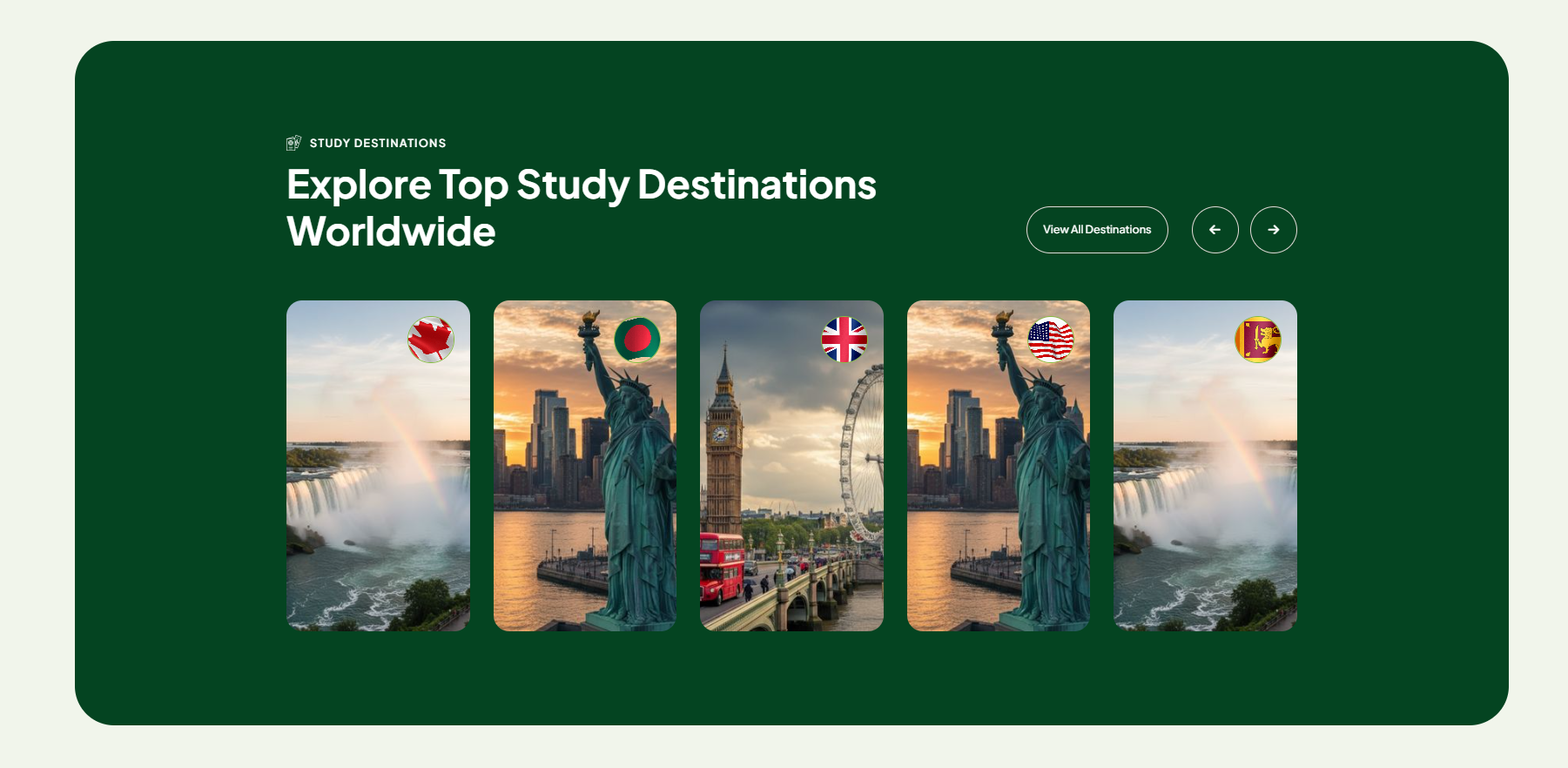Open the Bangladesh flag destination card
The image size is (1568, 768).
click(x=584, y=466)
